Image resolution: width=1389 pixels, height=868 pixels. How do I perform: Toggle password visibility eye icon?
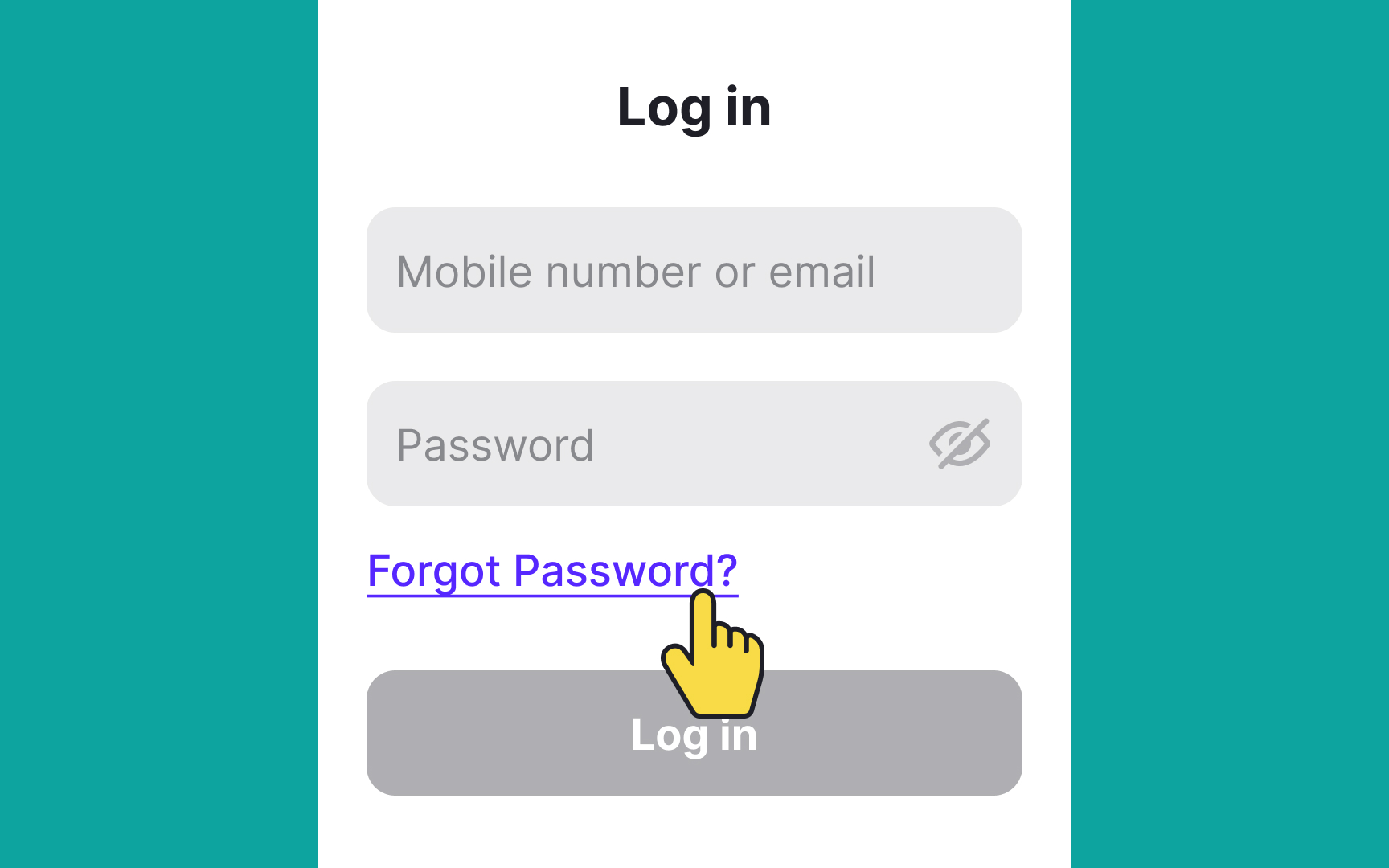pos(959,444)
